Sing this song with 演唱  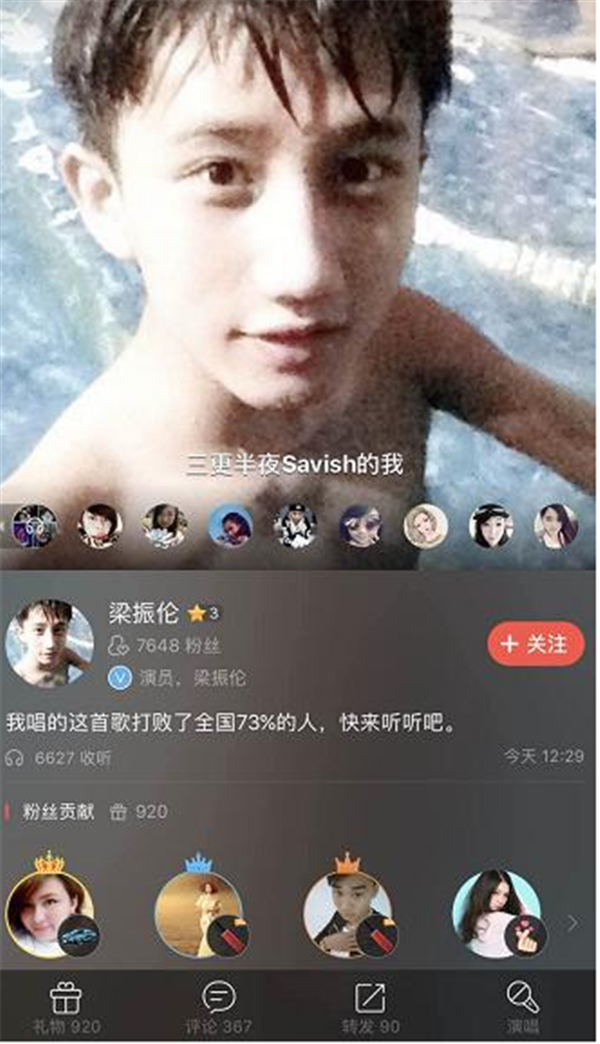(521, 1006)
